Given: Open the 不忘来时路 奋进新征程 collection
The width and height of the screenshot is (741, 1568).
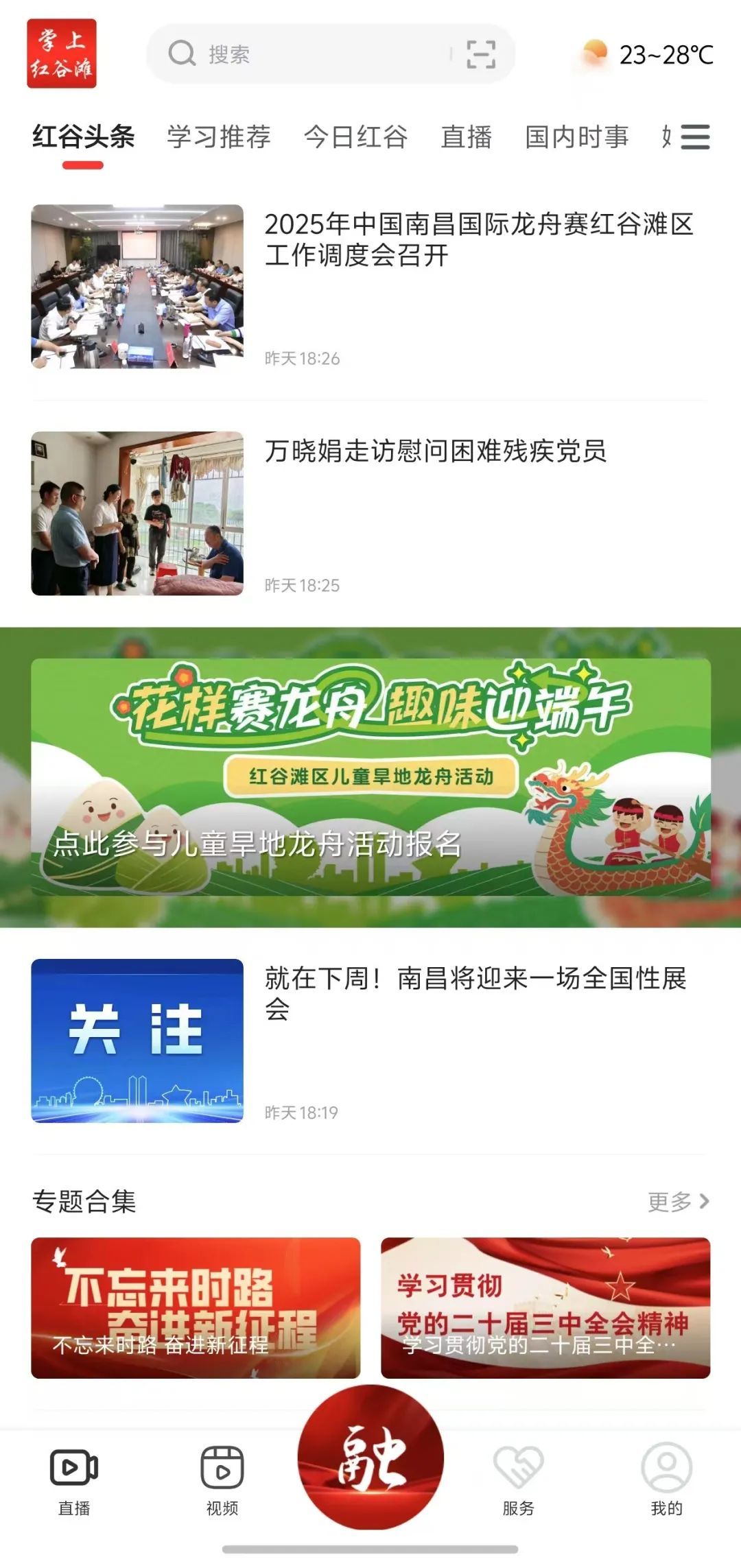Looking at the screenshot, I should 196,1307.
